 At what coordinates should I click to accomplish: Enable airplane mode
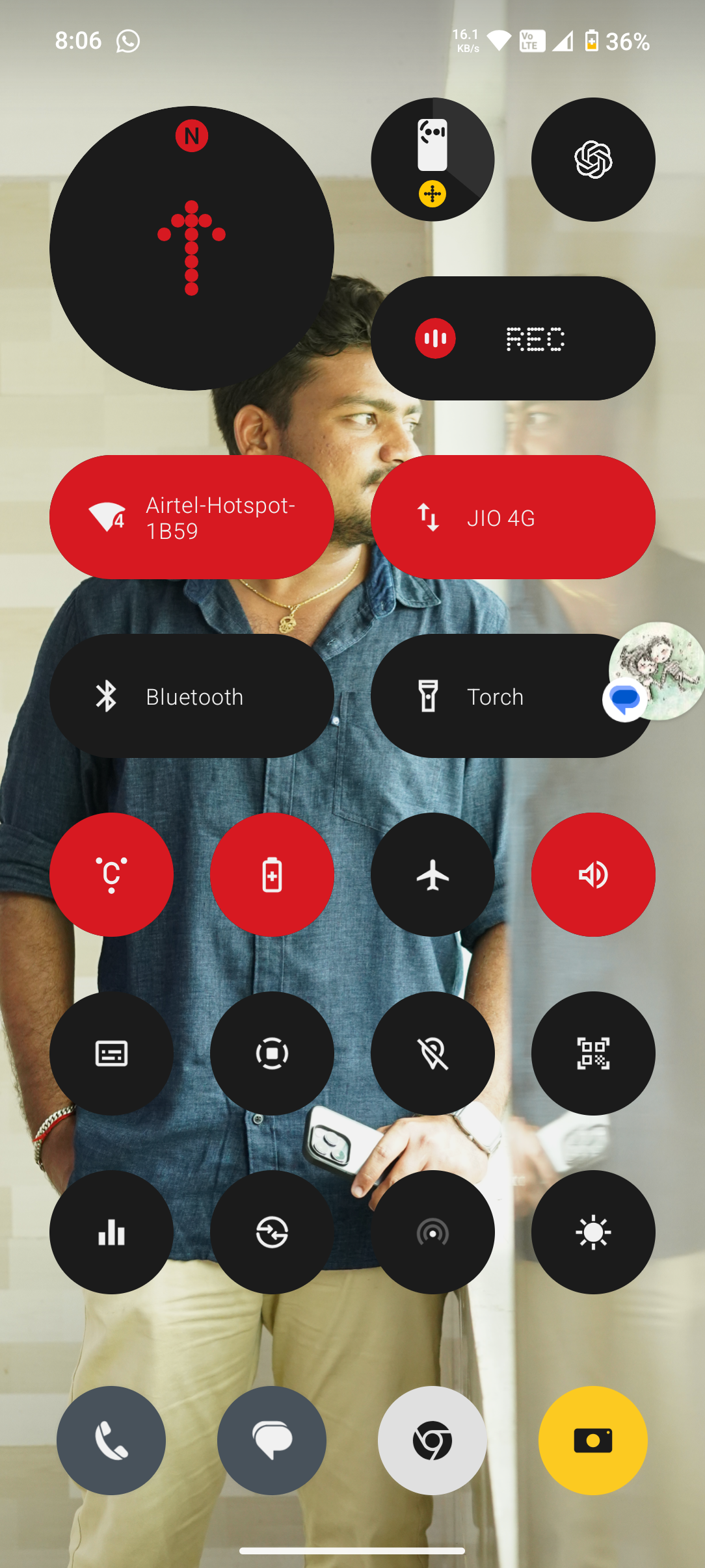432,874
